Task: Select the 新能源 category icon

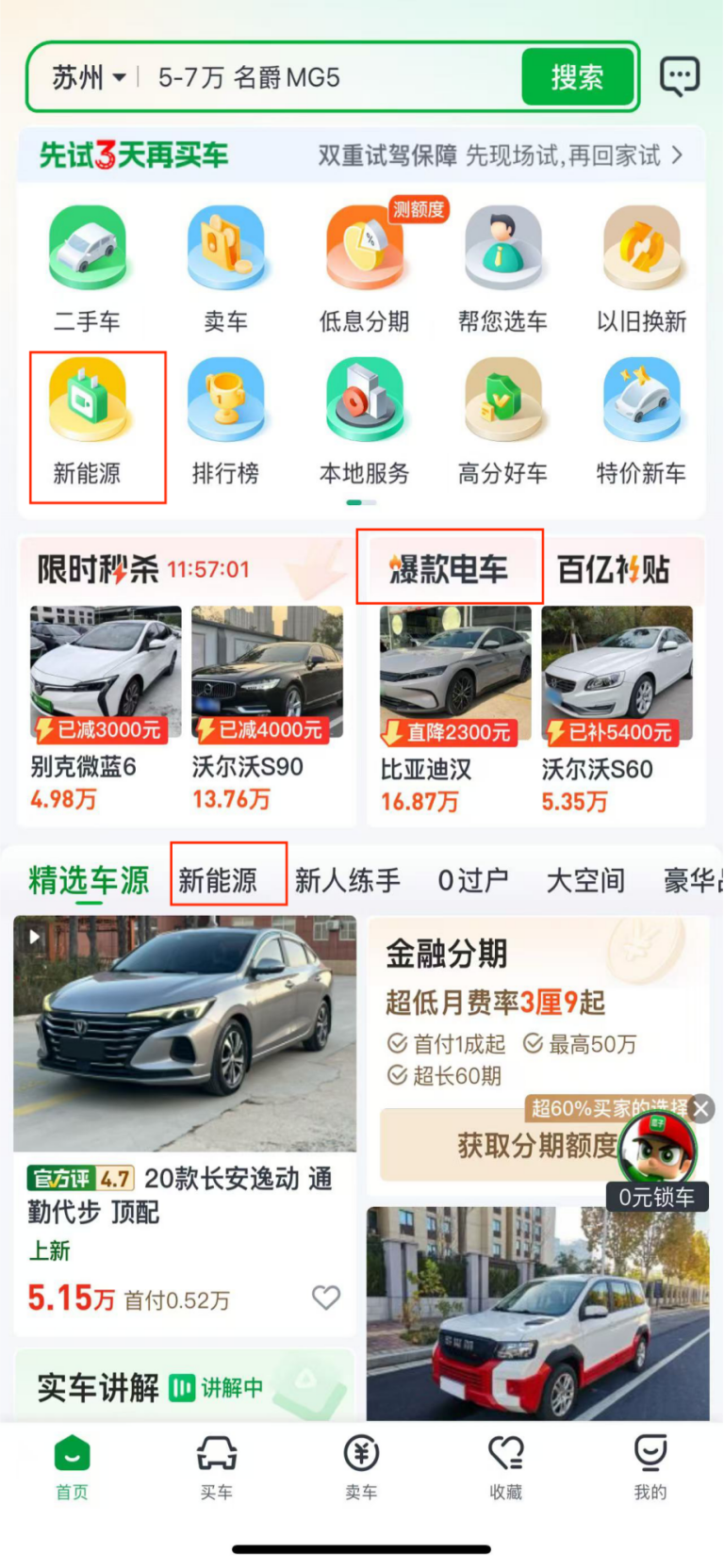Action: point(87,424)
